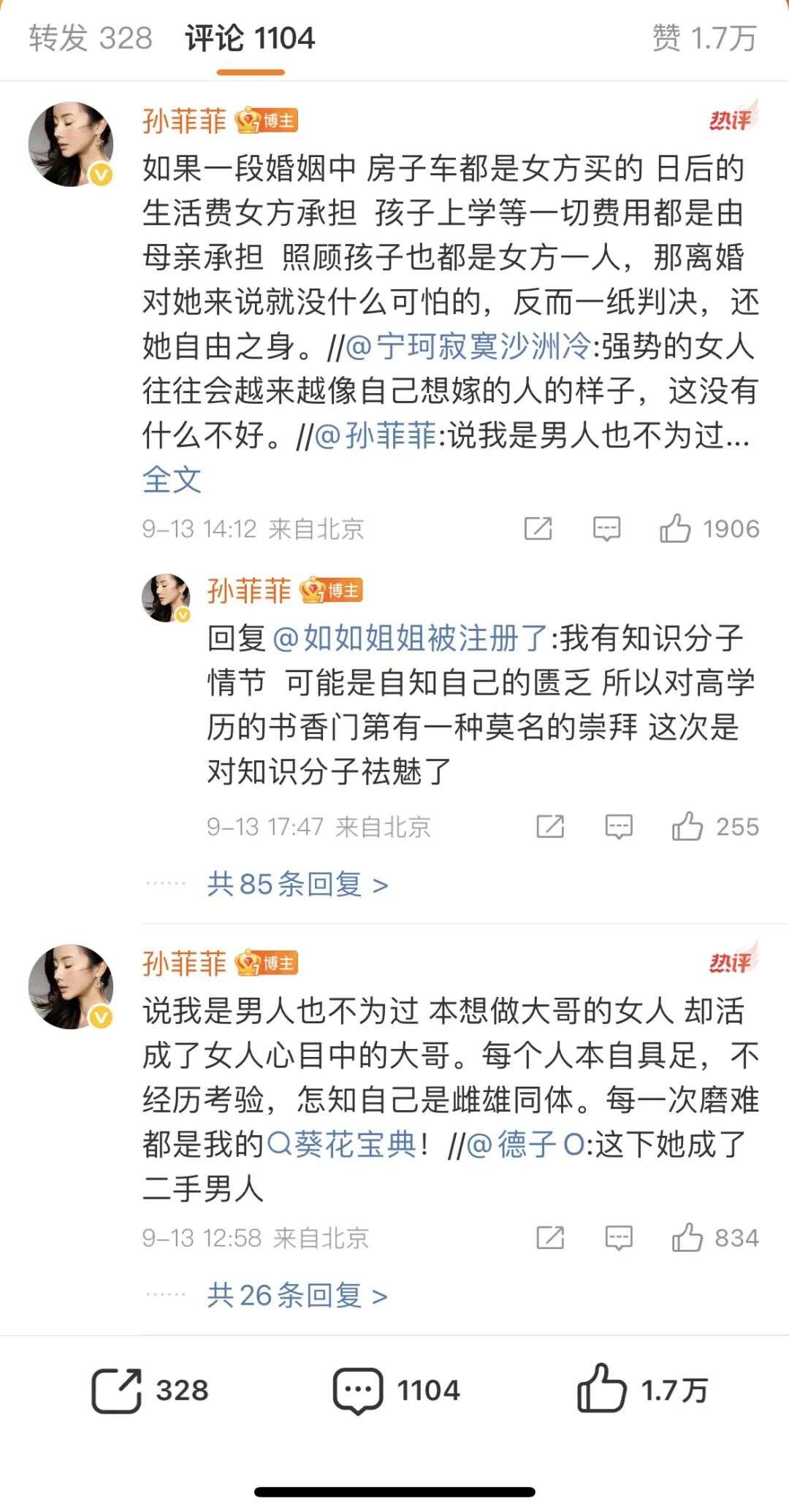The height and width of the screenshot is (1512, 789).
Task: Expand 全文 of the first comment
Action: coord(172,480)
